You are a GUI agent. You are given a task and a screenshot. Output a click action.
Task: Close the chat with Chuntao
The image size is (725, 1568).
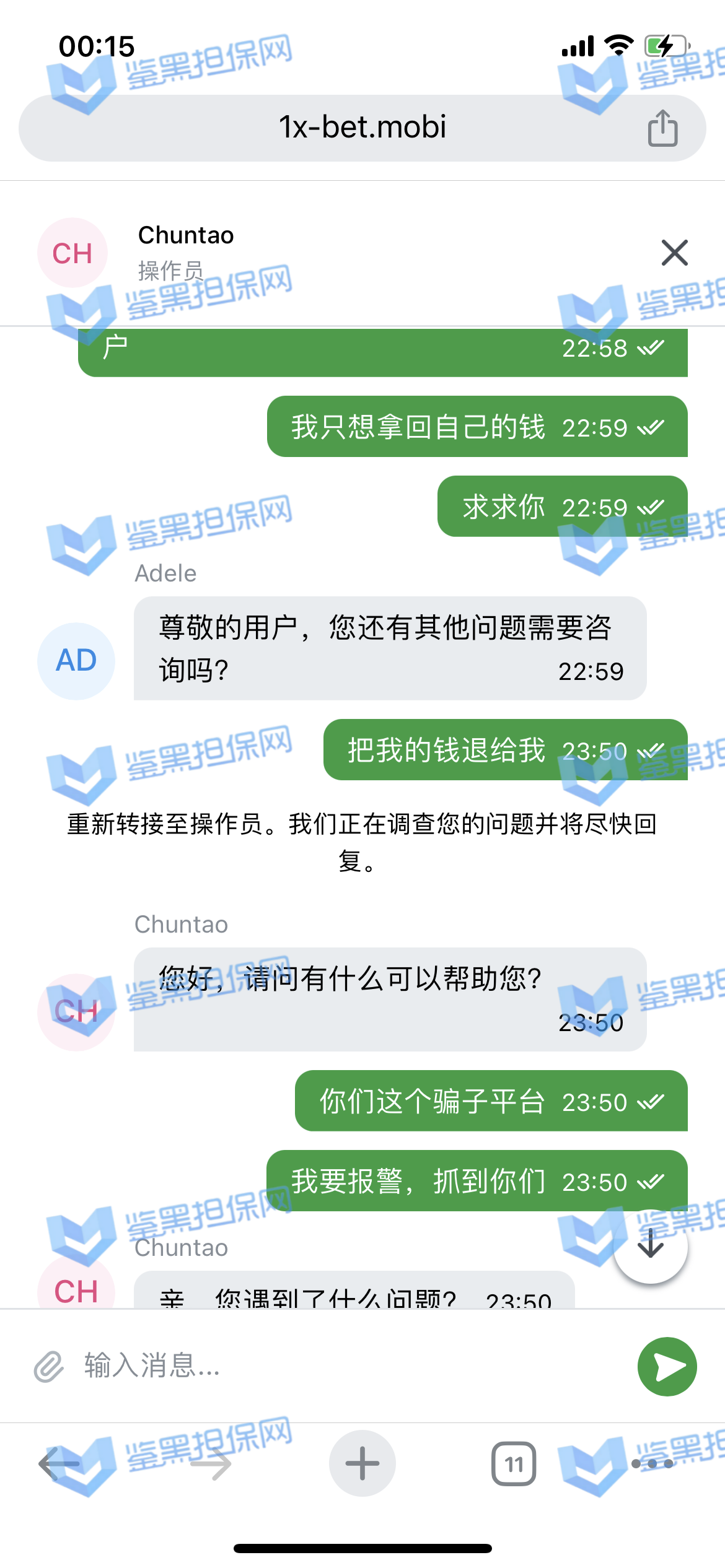(x=674, y=253)
